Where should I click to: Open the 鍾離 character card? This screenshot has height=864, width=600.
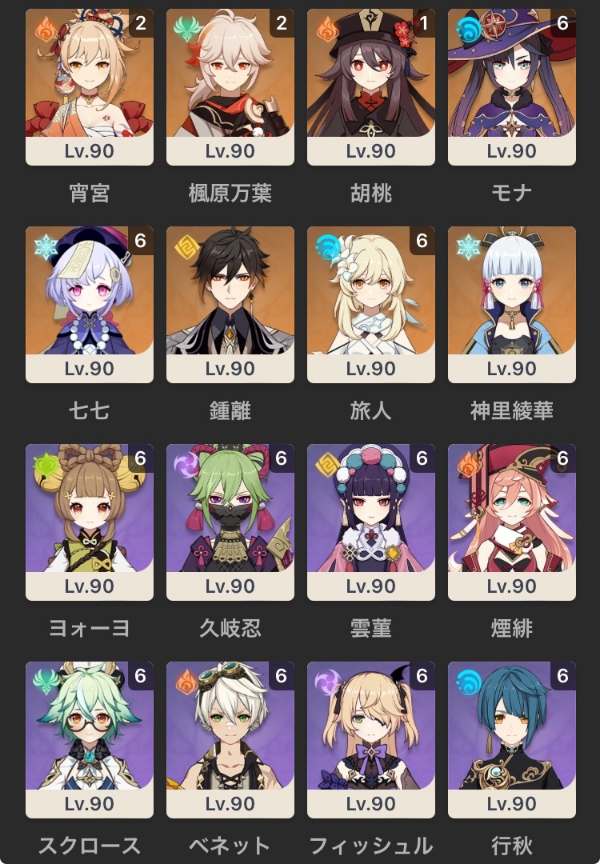tap(230, 304)
